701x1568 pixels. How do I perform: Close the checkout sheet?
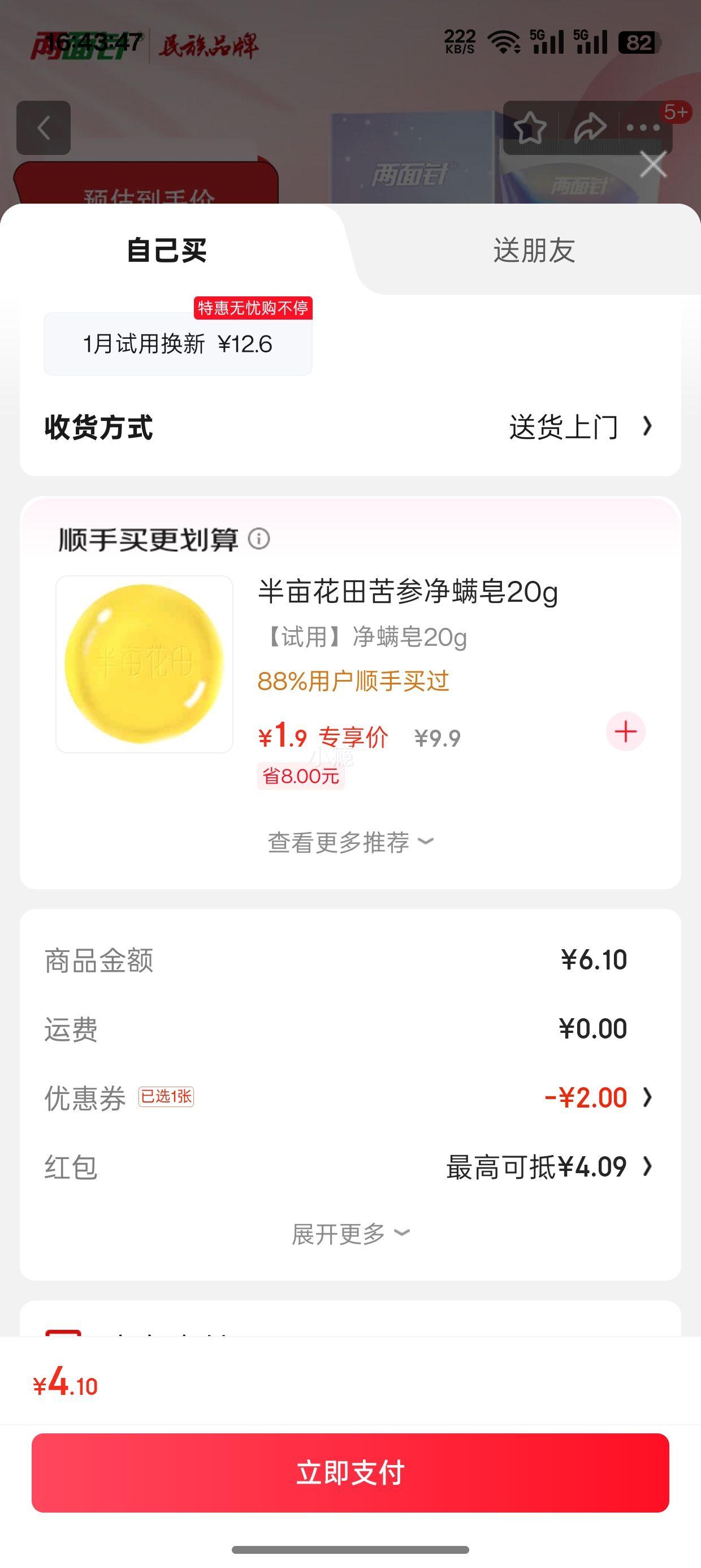[653, 165]
